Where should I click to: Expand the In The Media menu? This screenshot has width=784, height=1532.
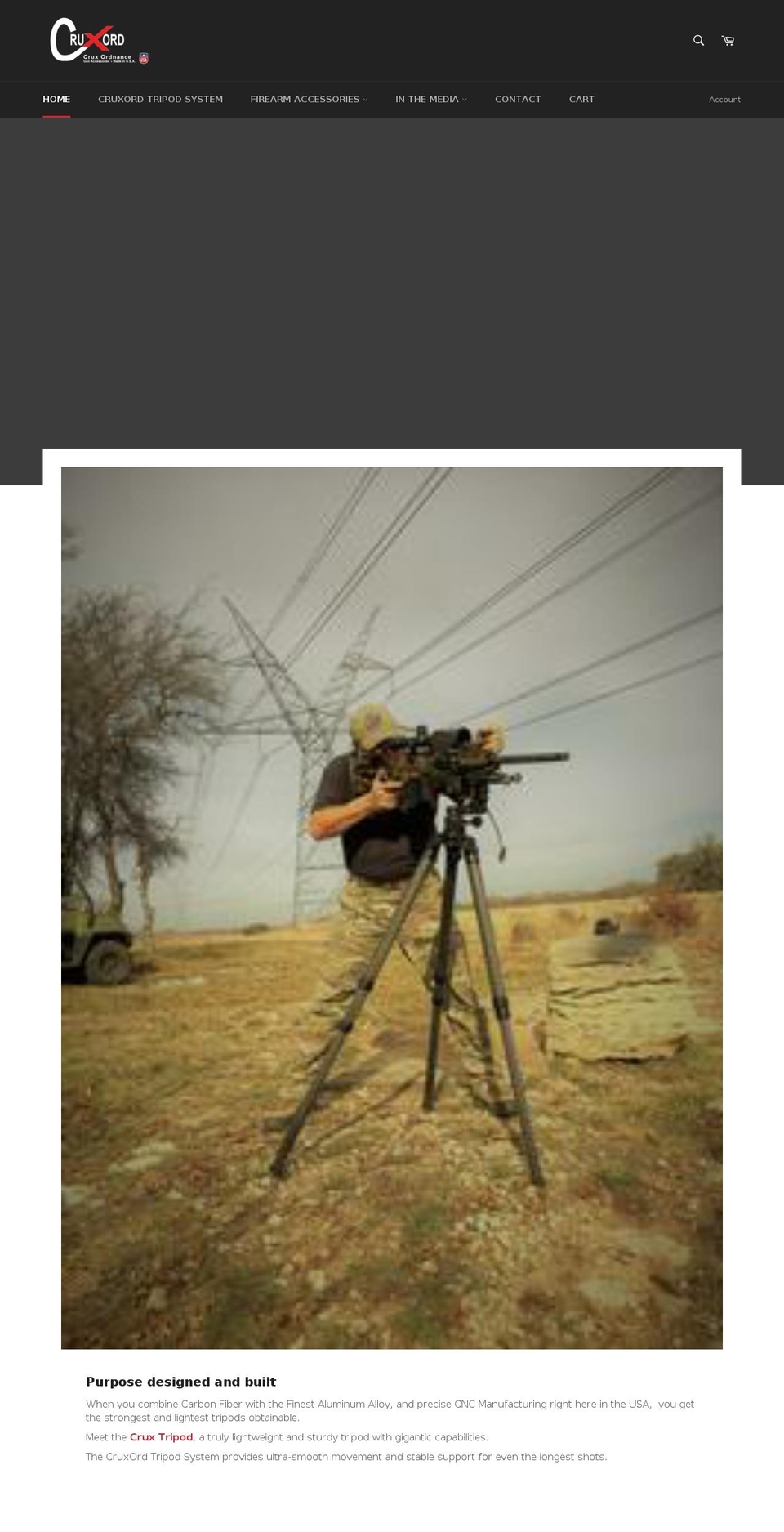[431, 100]
